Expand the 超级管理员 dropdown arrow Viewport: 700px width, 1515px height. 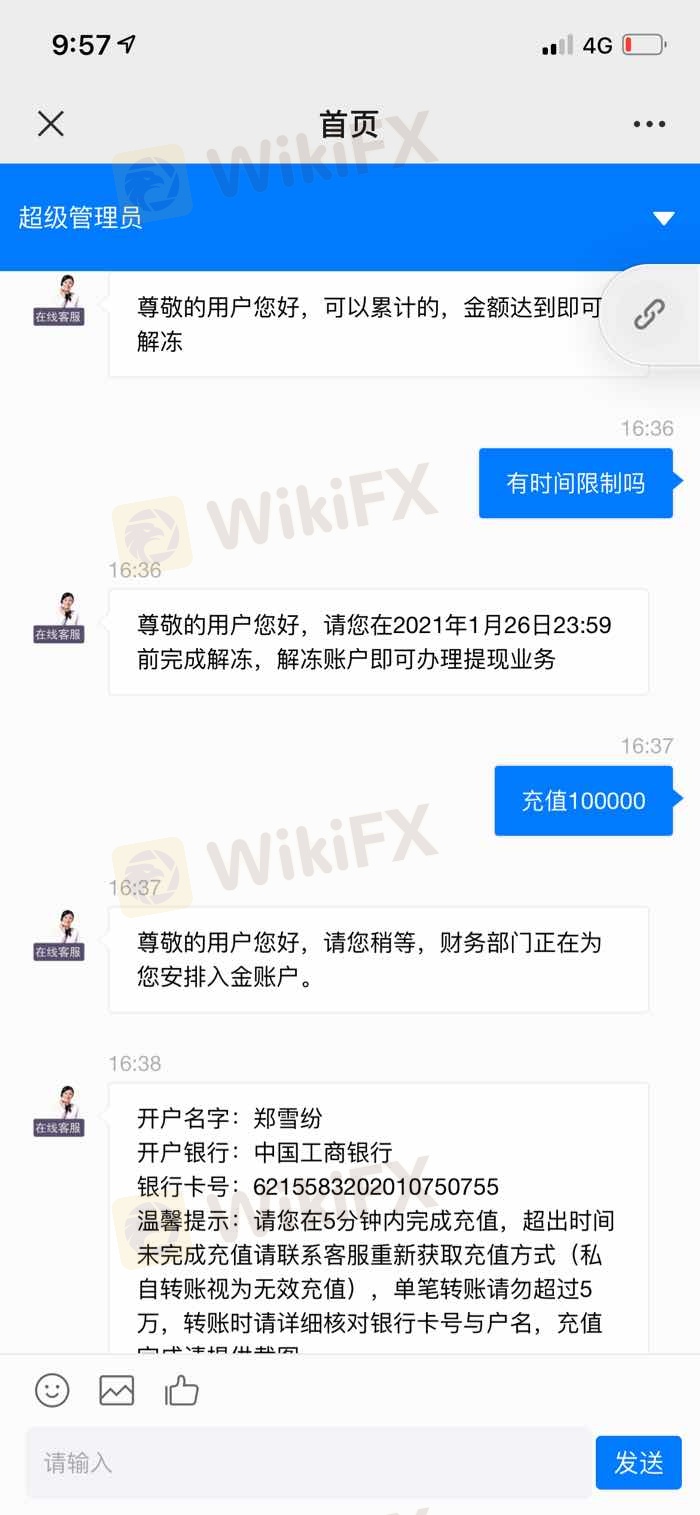(664, 218)
